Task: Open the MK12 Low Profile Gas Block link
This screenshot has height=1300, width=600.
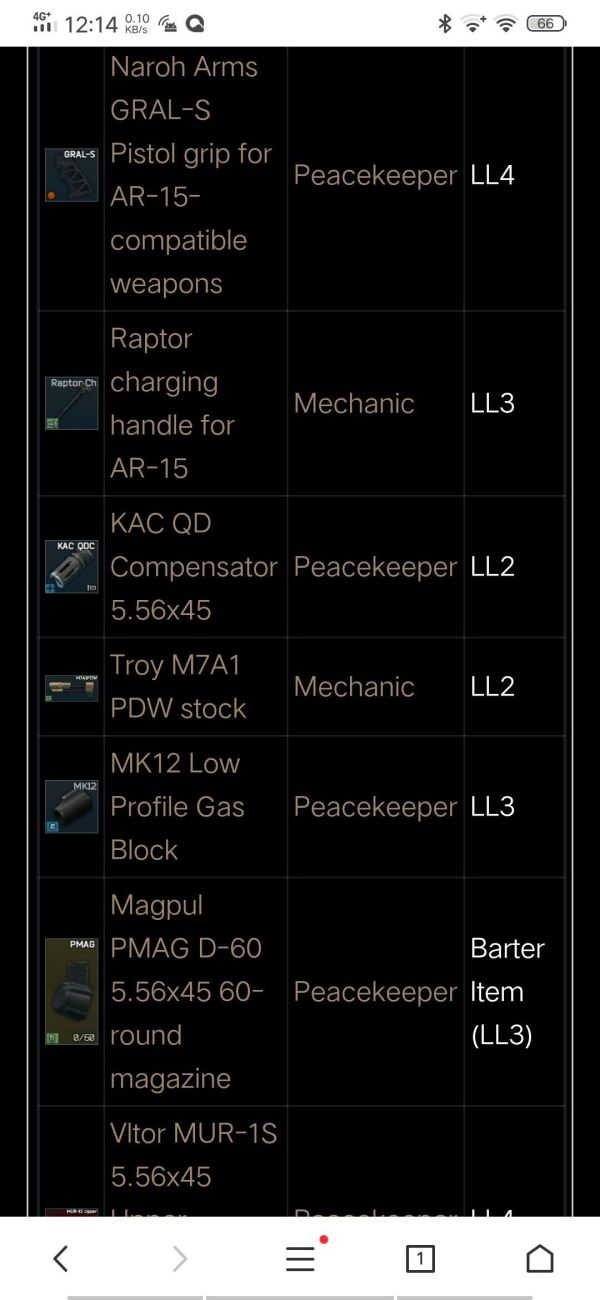Action: pos(177,806)
